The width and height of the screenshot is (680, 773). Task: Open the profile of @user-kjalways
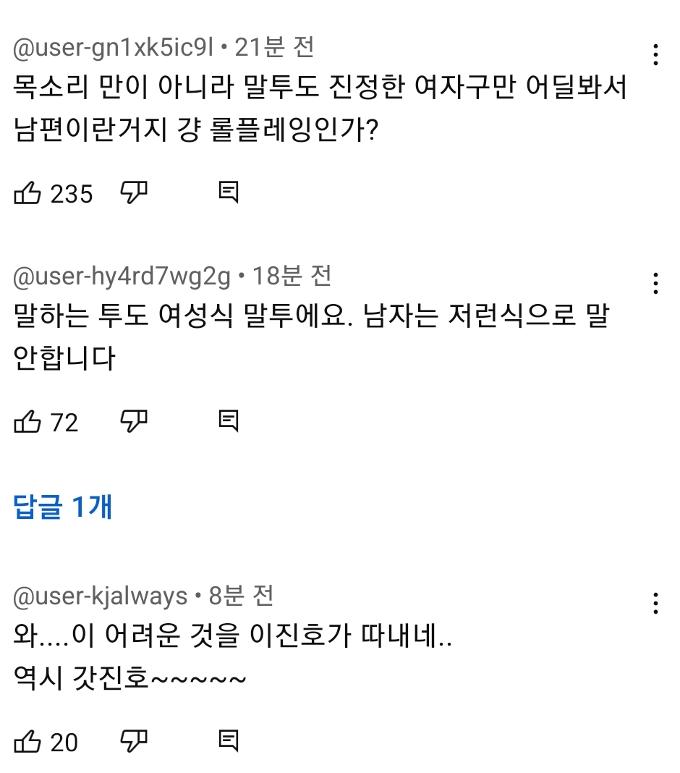pyautogui.click(x=100, y=596)
